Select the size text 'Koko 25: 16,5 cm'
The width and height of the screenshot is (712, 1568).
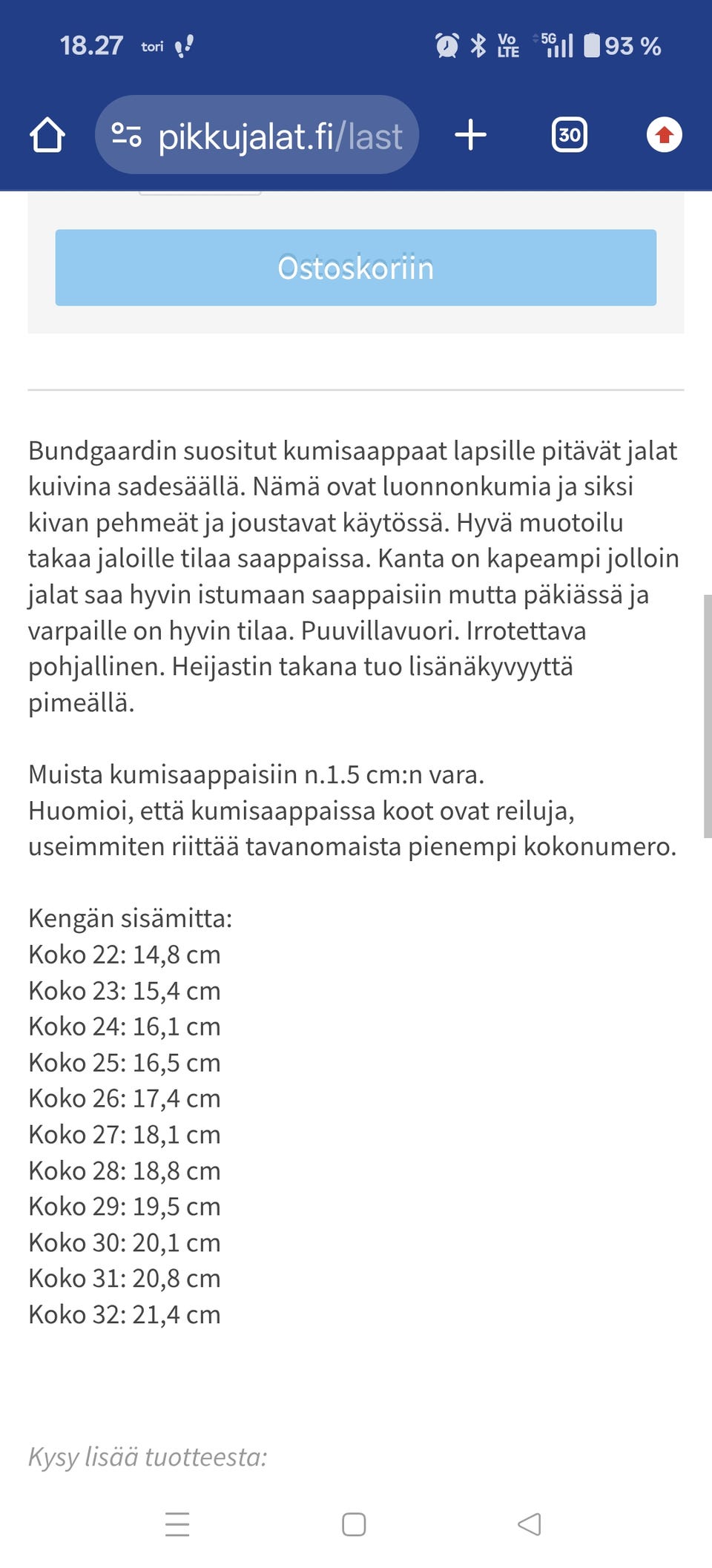(x=125, y=1062)
